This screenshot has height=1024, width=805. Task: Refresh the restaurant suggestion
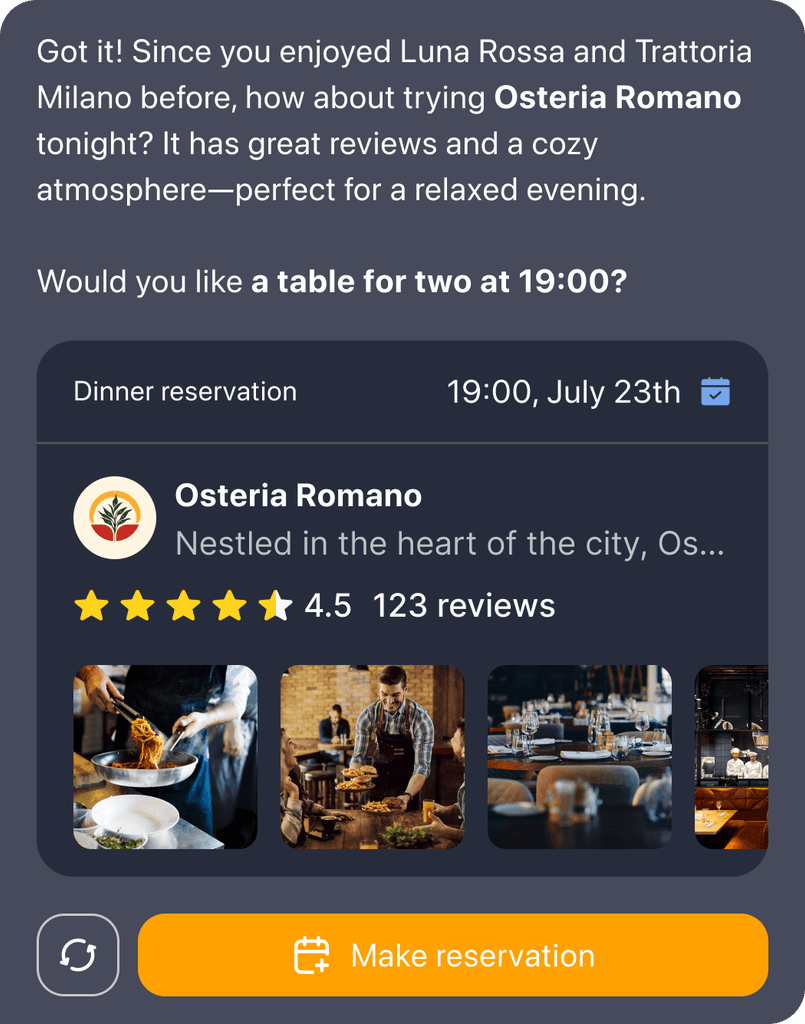78,955
